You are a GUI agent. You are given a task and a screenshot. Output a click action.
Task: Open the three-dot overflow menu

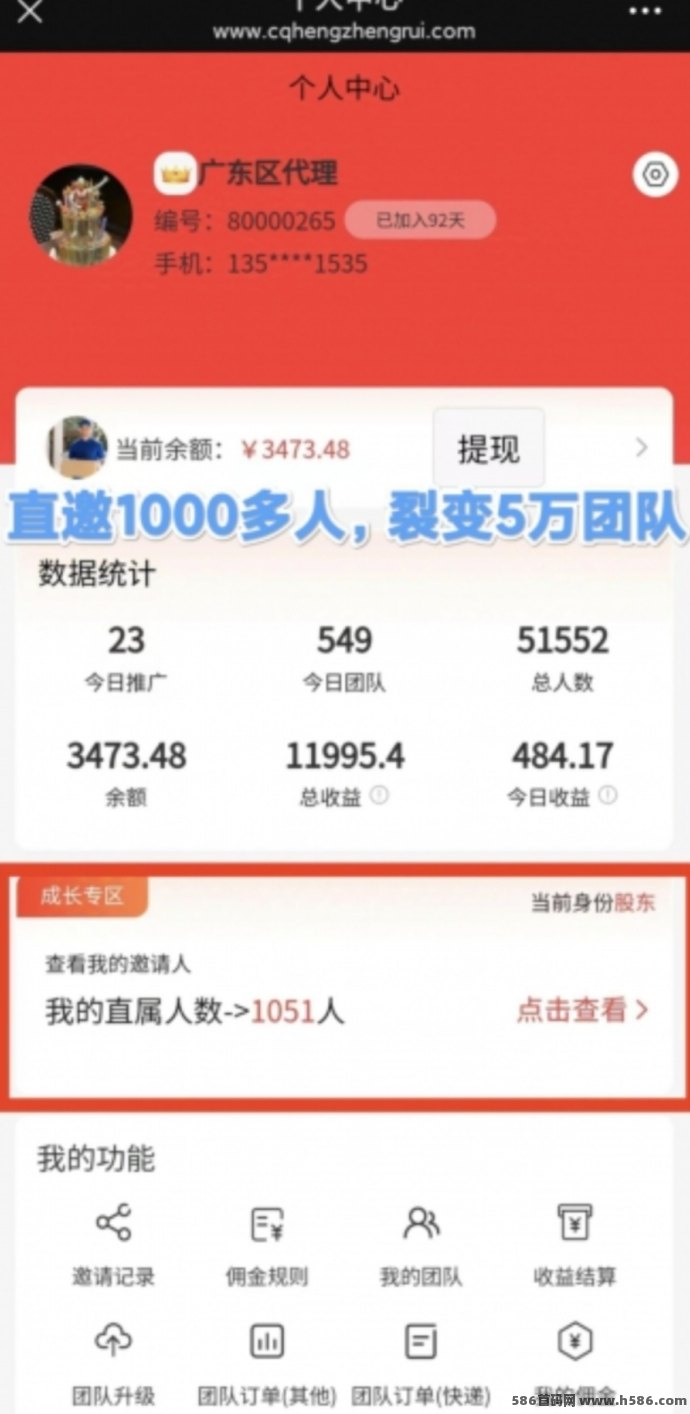point(645,12)
